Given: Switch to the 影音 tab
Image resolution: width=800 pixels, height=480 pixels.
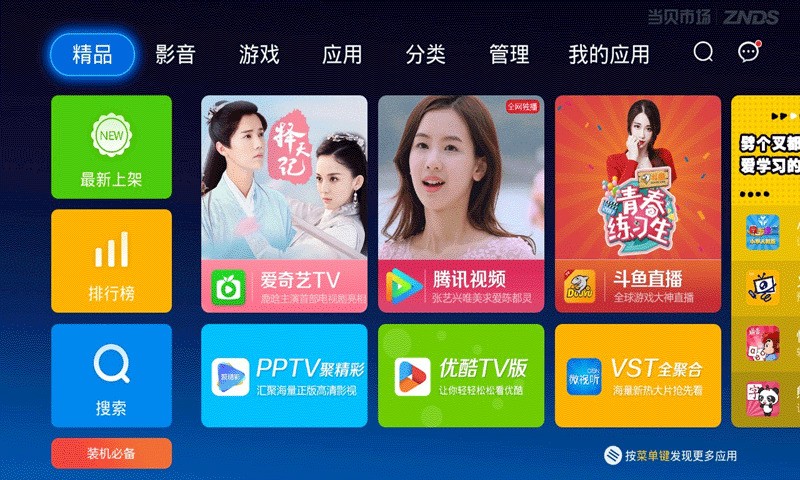Looking at the screenshot, I should (x=175, y=54).
